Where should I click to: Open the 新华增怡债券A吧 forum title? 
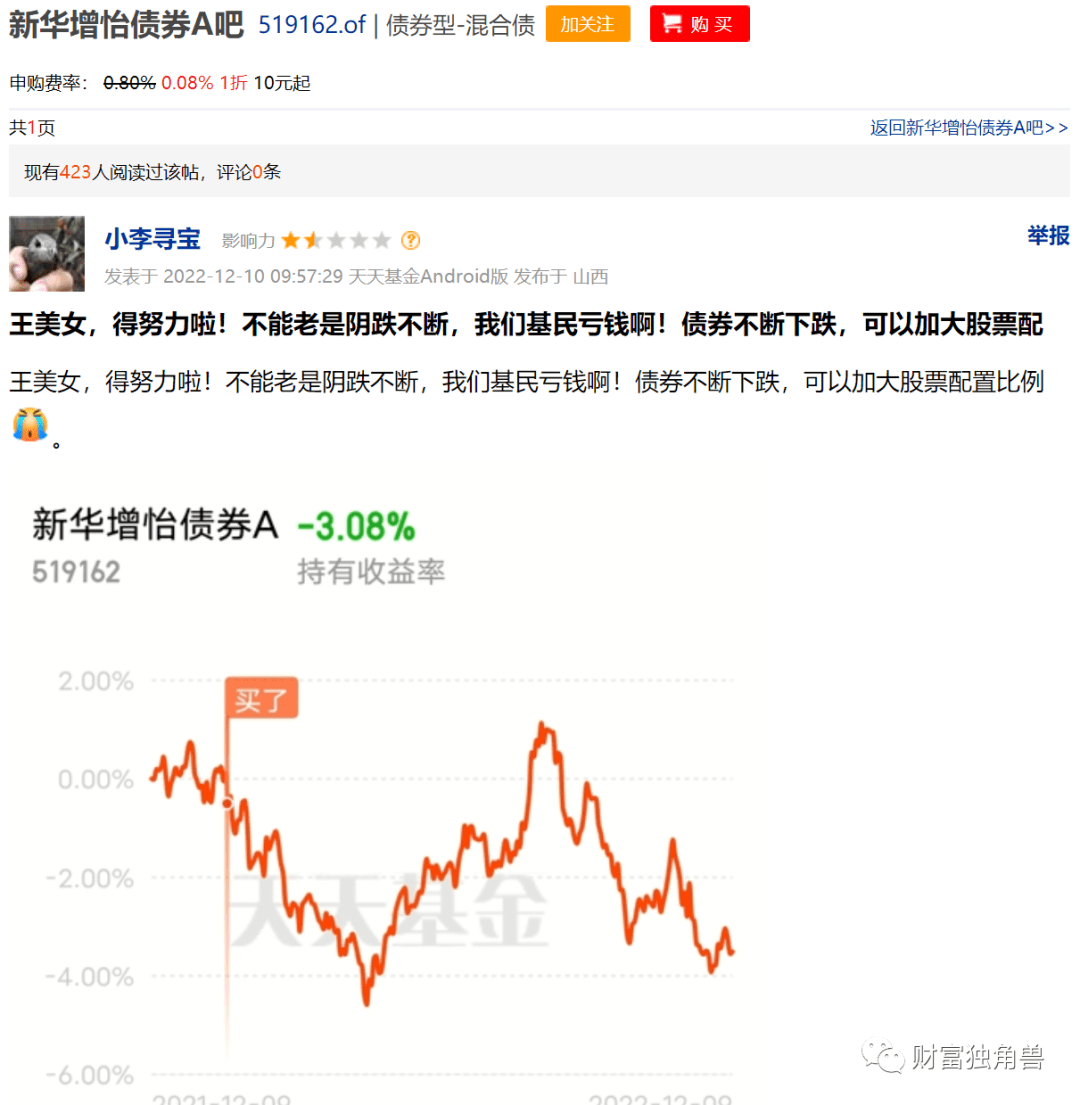127,25
